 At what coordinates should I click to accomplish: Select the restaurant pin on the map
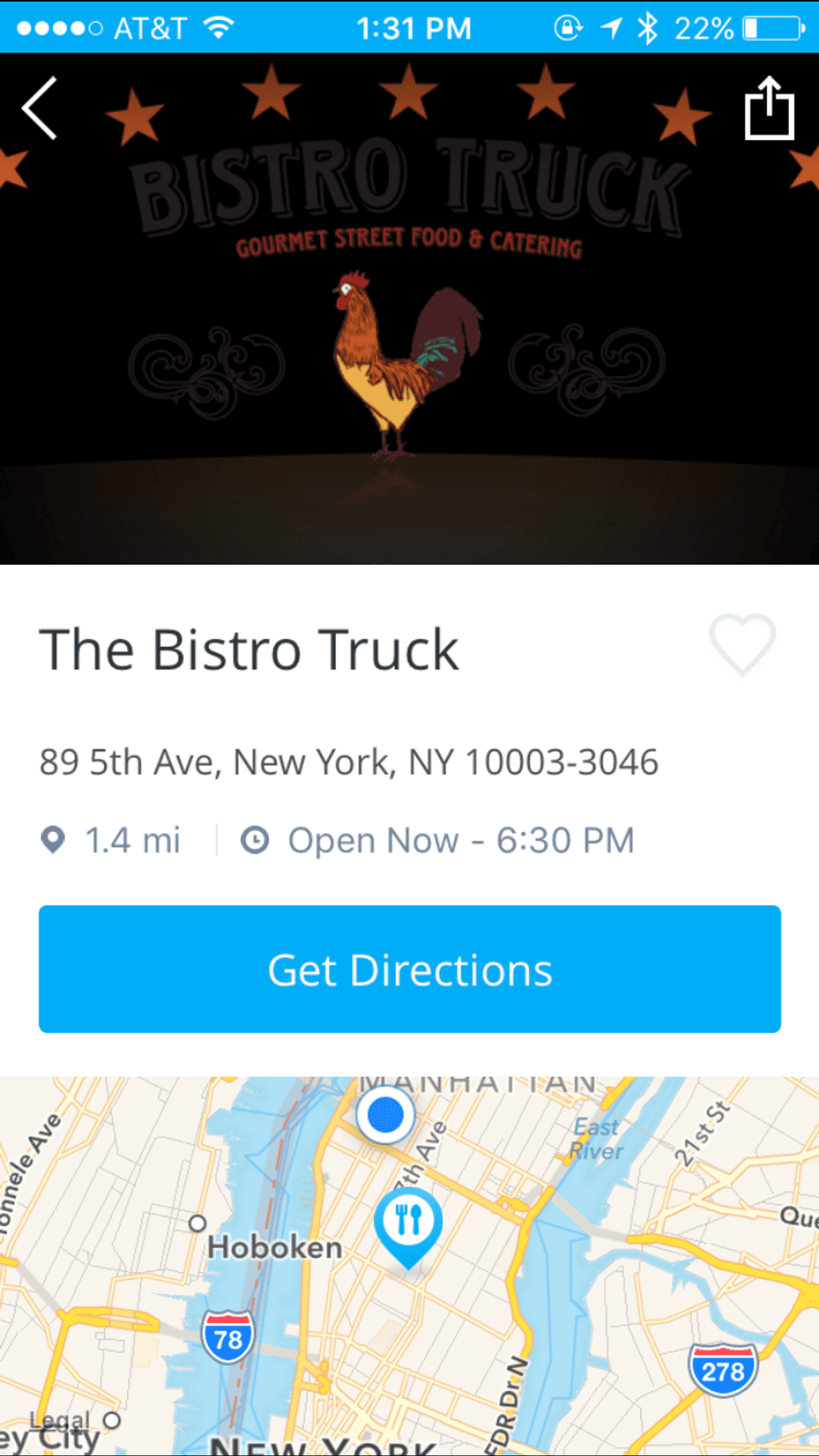pos(408,1224)
